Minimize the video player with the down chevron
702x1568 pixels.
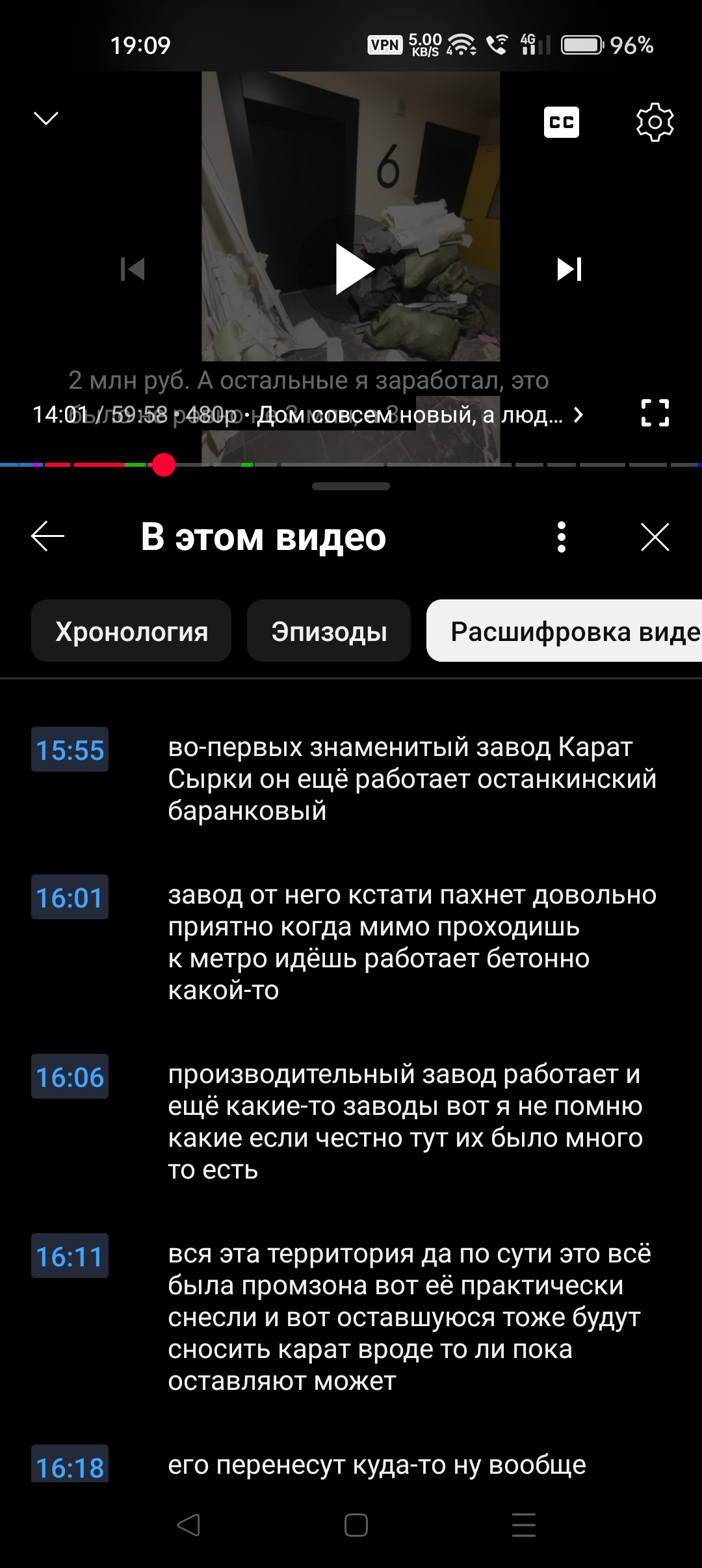click(x=46, y=118)
